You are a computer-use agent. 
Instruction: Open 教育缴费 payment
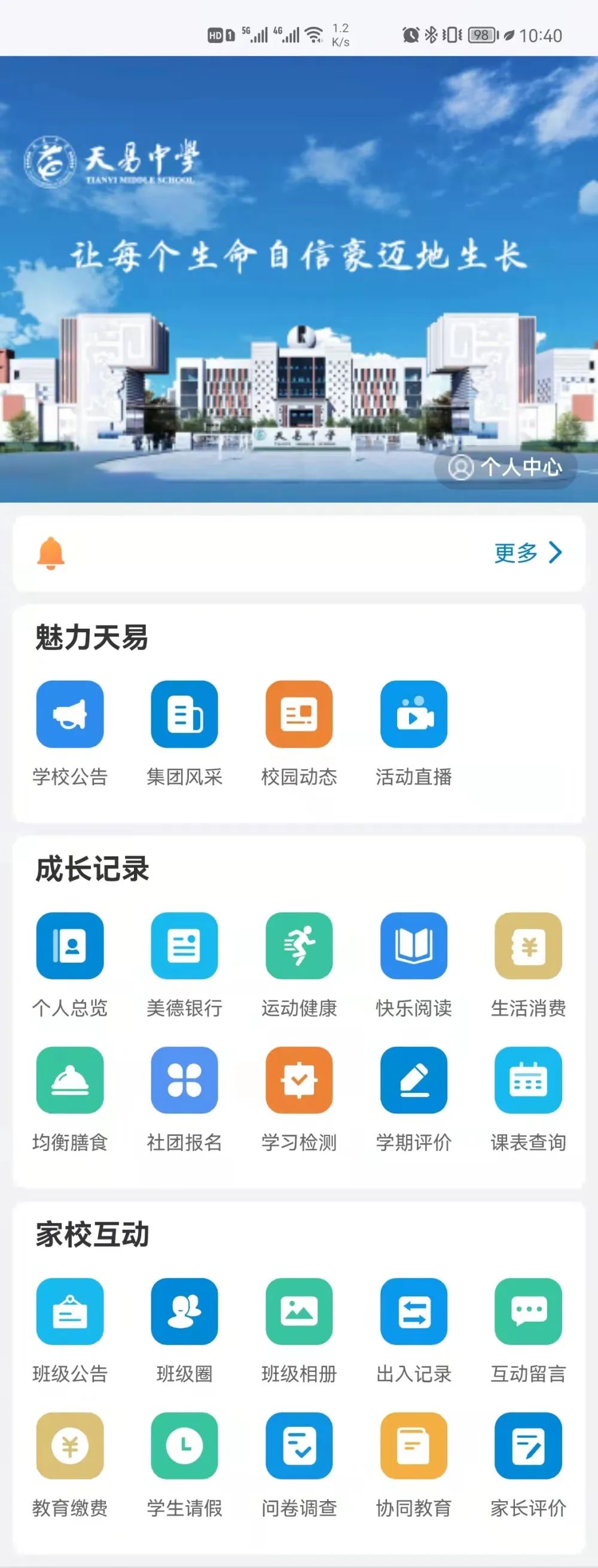click(70, 1445)
